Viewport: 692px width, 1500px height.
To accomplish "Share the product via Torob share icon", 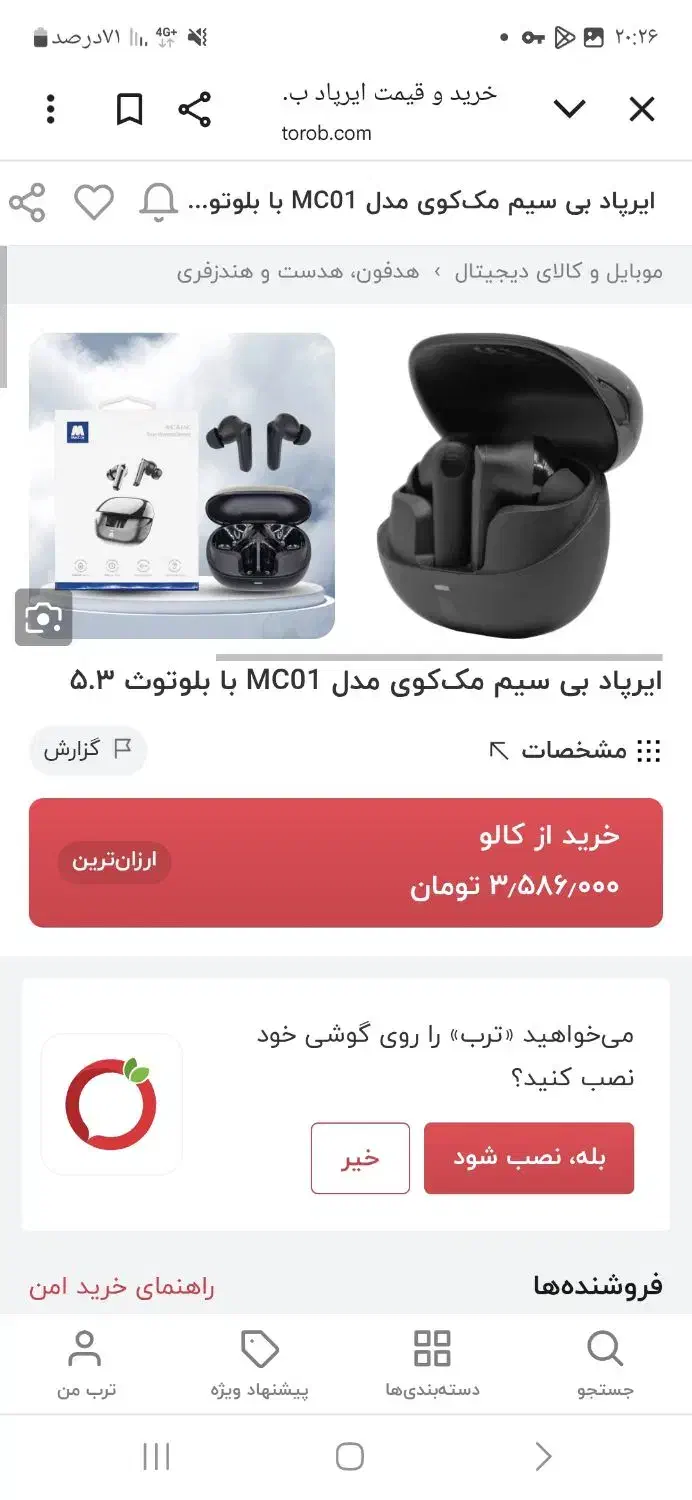I will tap(28, 203).
